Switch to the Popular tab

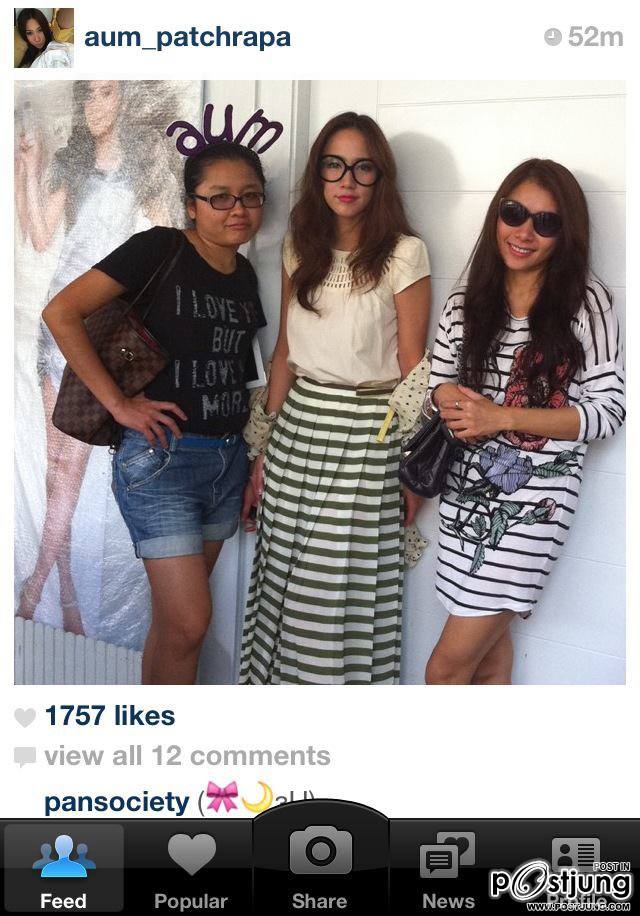pos(191,870)
